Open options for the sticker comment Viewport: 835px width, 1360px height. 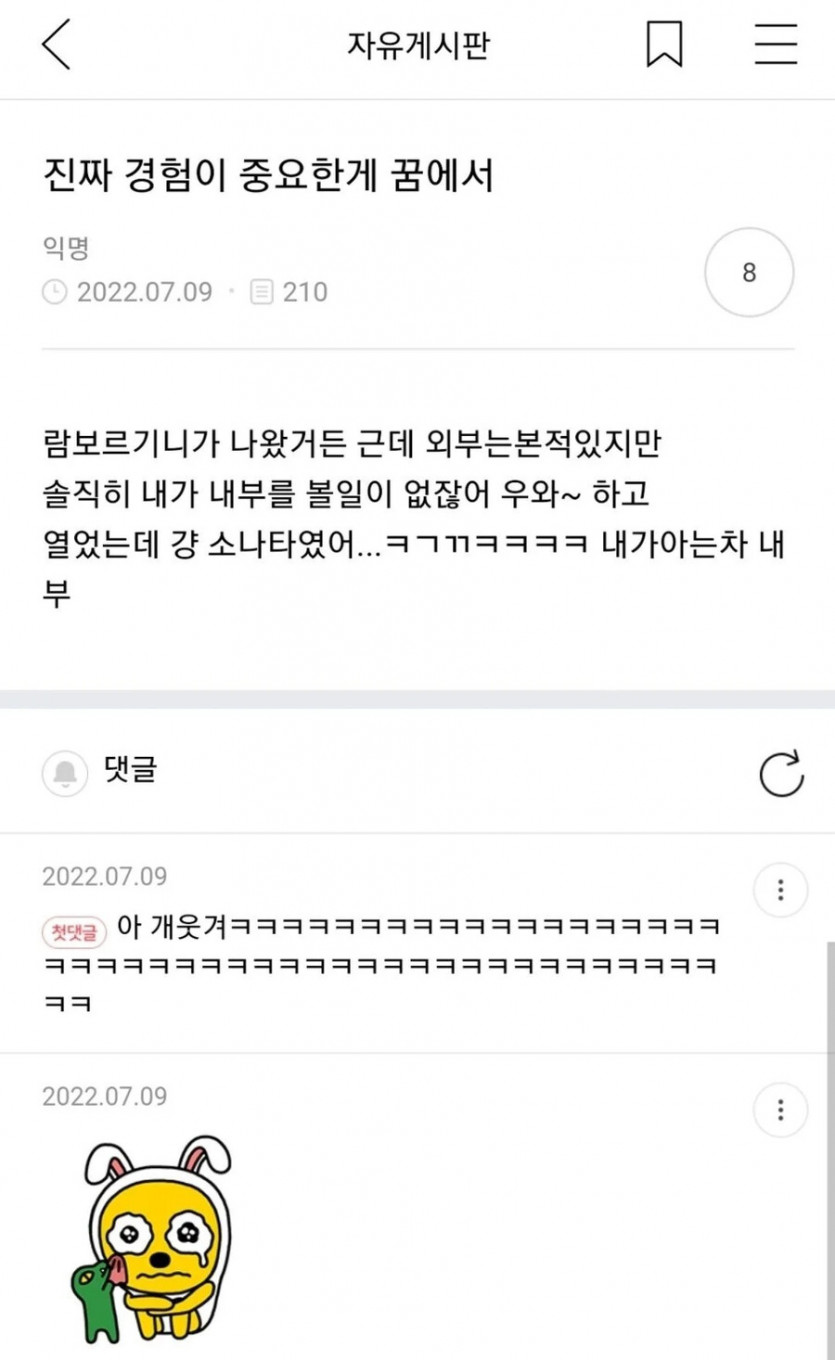[x=780, y=1109]
